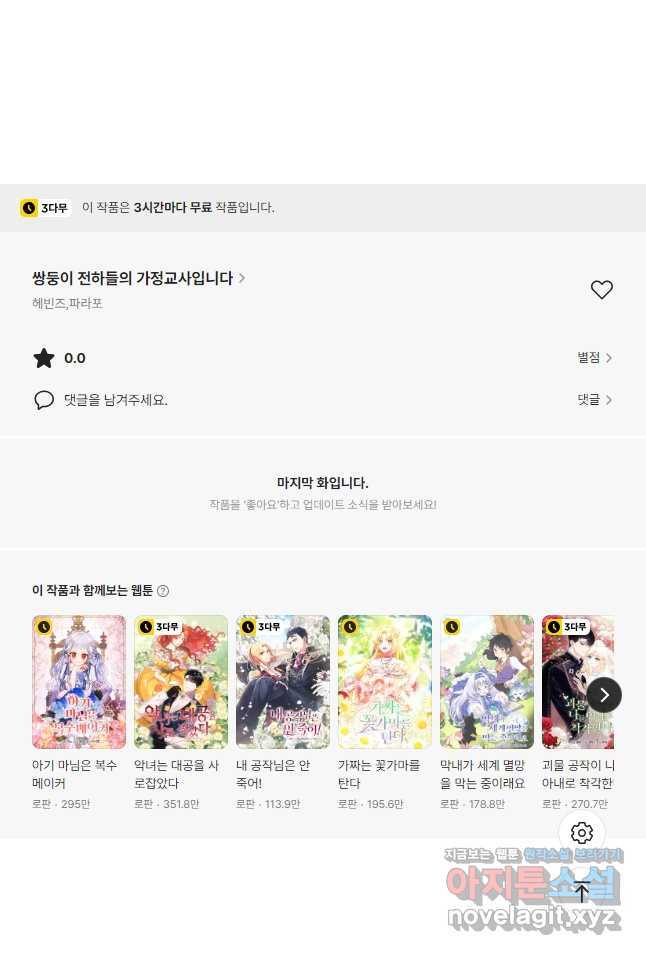
Task: Like this webtoon with the heart icon
Action: pos(601,290)
